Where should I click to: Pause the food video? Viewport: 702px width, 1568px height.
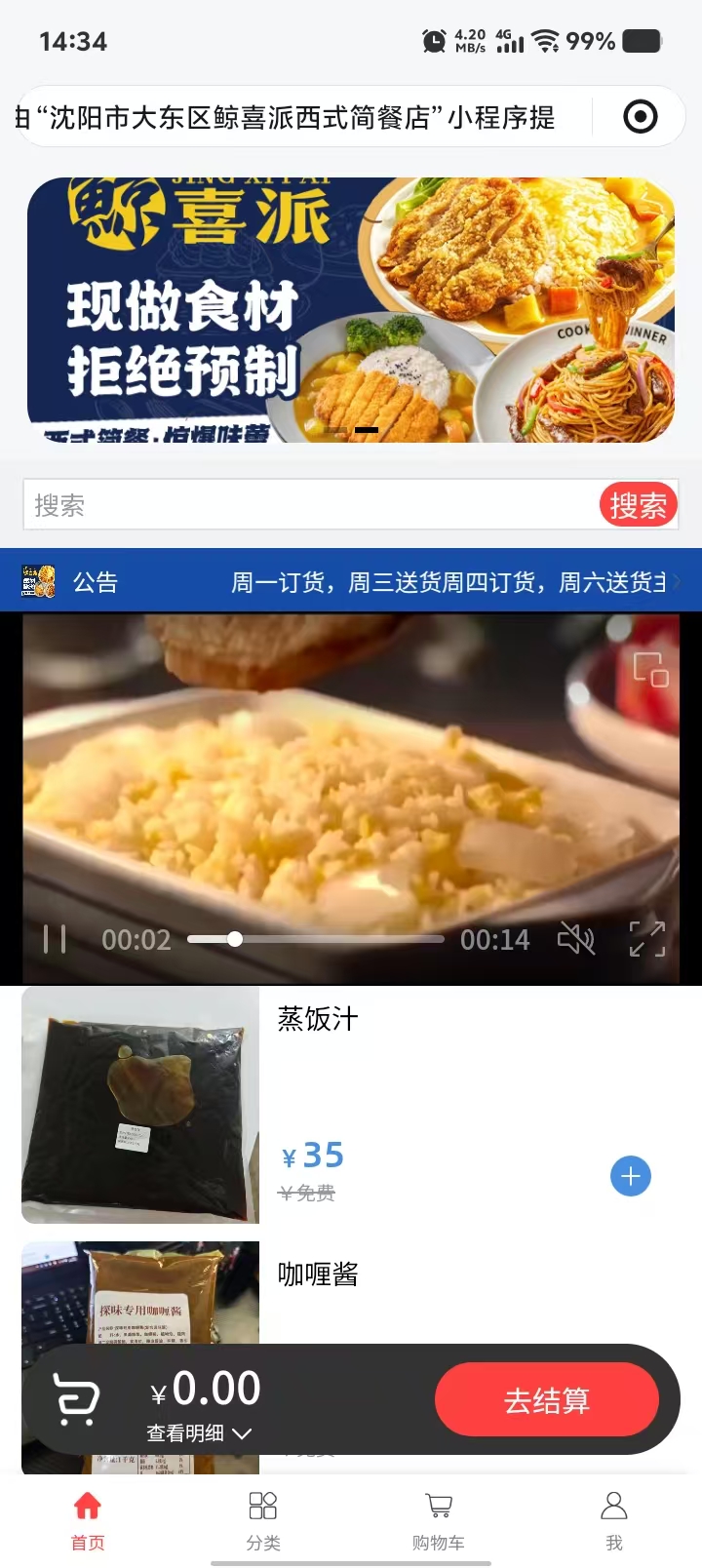coord(55,939)
